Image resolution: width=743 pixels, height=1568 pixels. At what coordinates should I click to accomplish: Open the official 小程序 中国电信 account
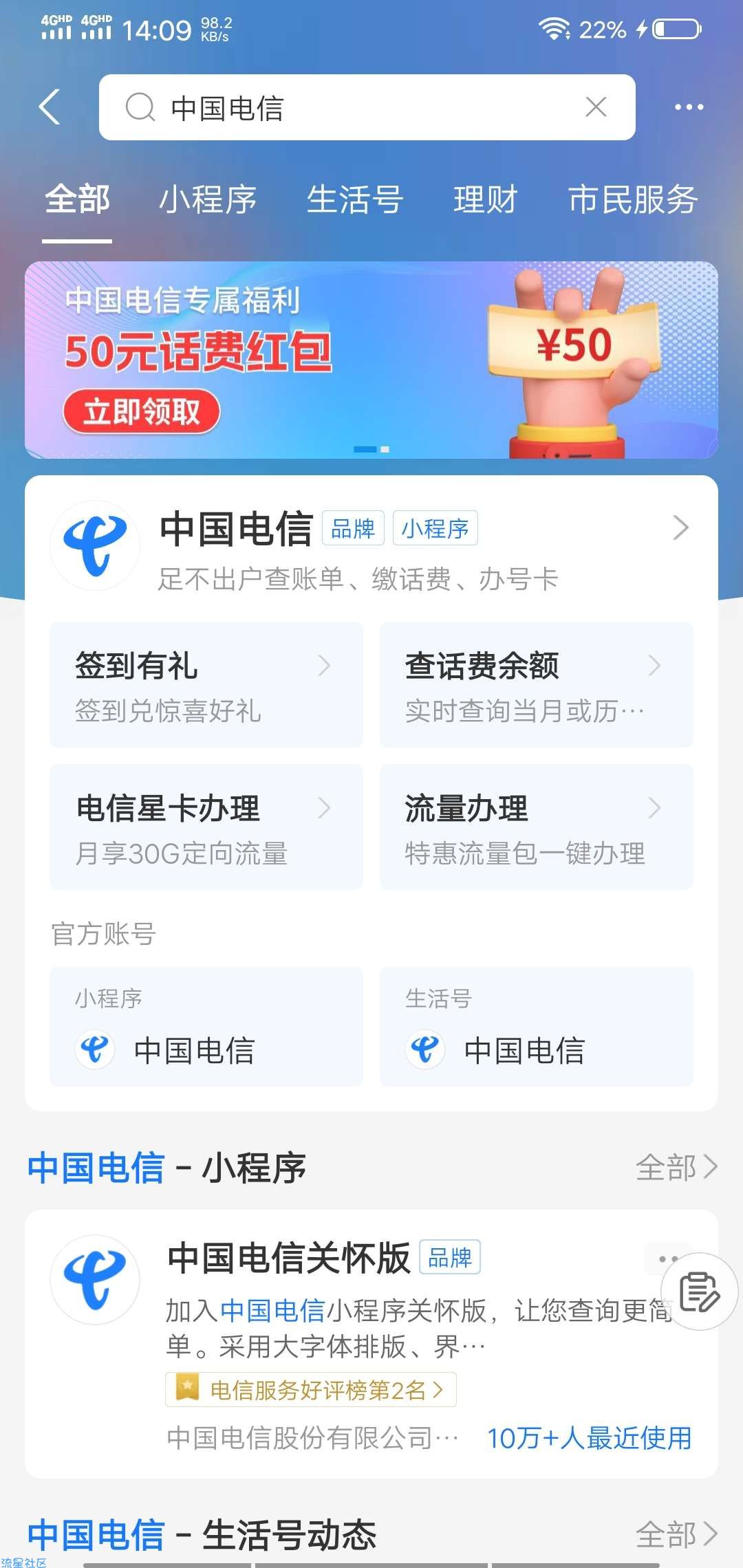point(206,1027)
